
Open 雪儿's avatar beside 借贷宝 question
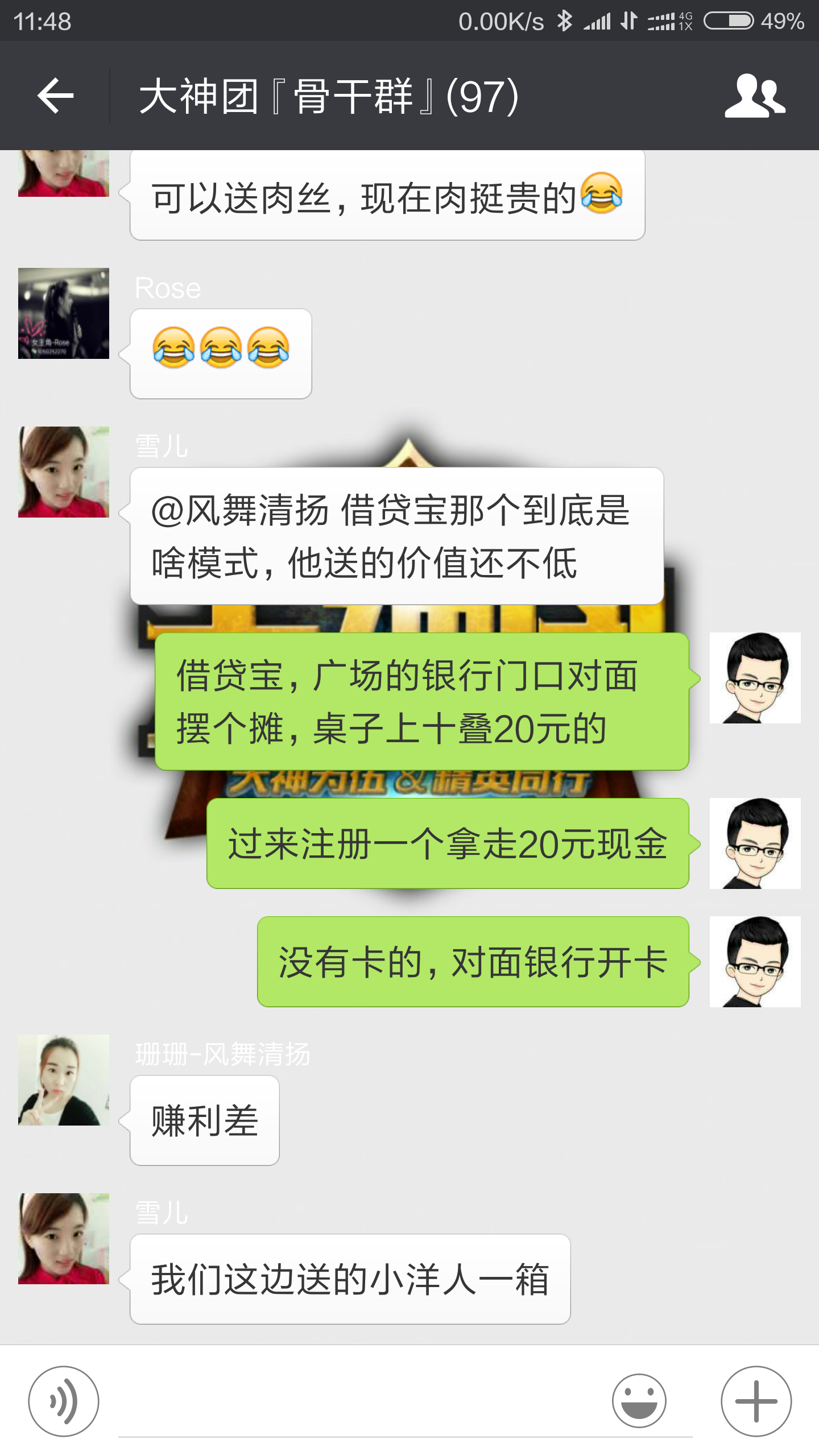click(64, 472)
